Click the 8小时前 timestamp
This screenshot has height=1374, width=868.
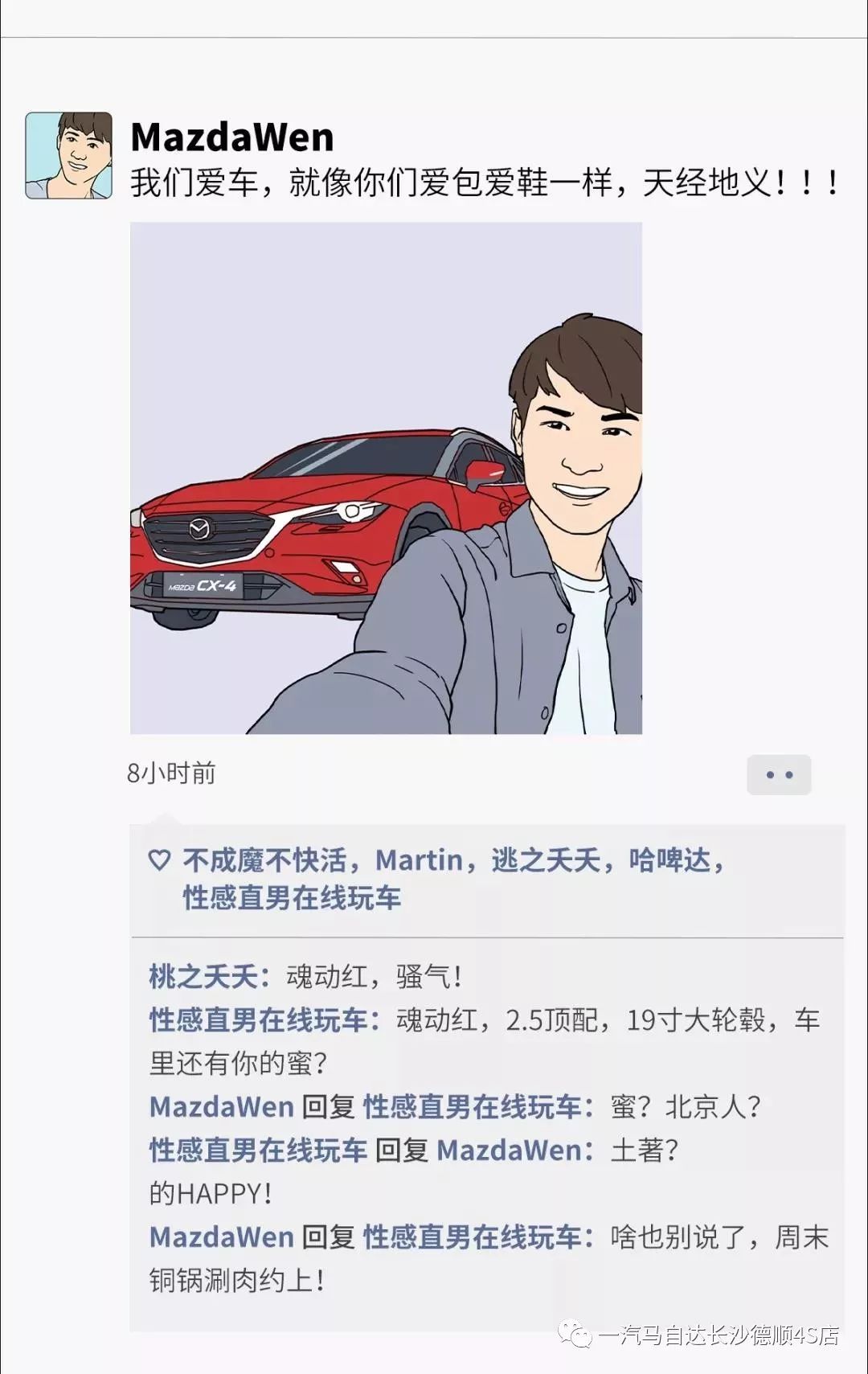(x=171, y=773)
